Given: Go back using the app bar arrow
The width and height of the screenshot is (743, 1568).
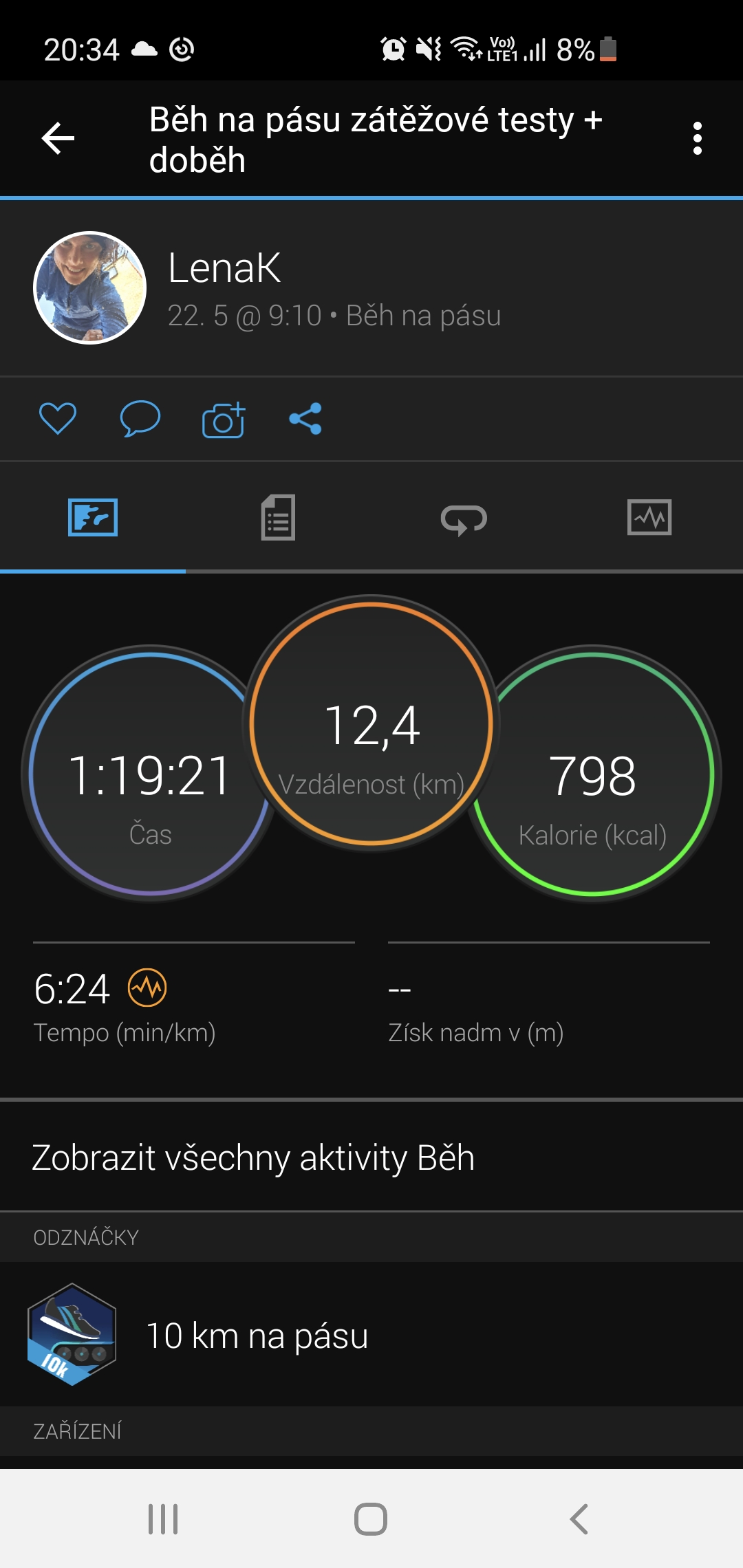Looking at the screenshot, I should (x=58, y=139).
